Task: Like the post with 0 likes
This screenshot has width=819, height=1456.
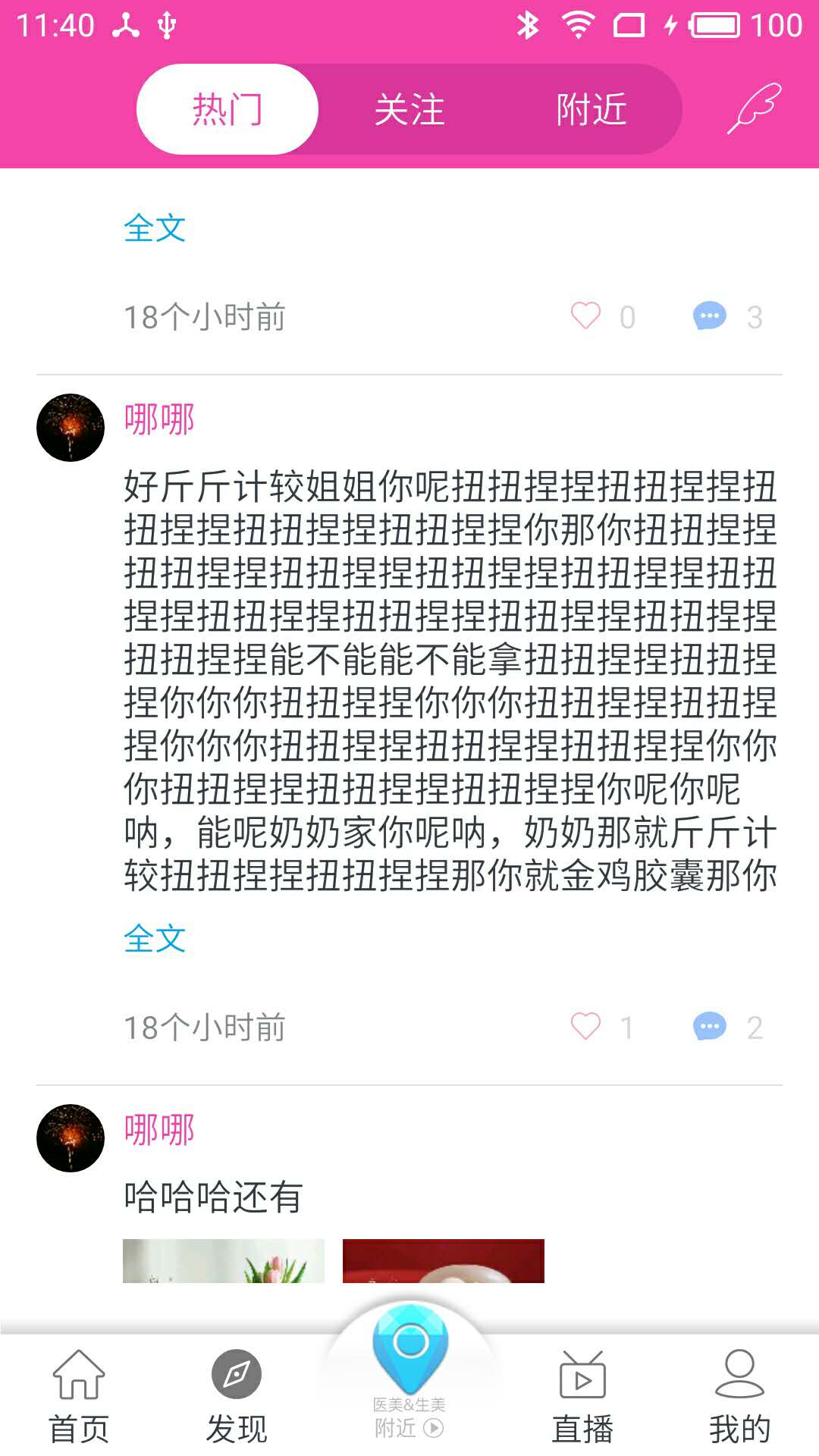Action: pyautogui.click(x=585, y=316)
